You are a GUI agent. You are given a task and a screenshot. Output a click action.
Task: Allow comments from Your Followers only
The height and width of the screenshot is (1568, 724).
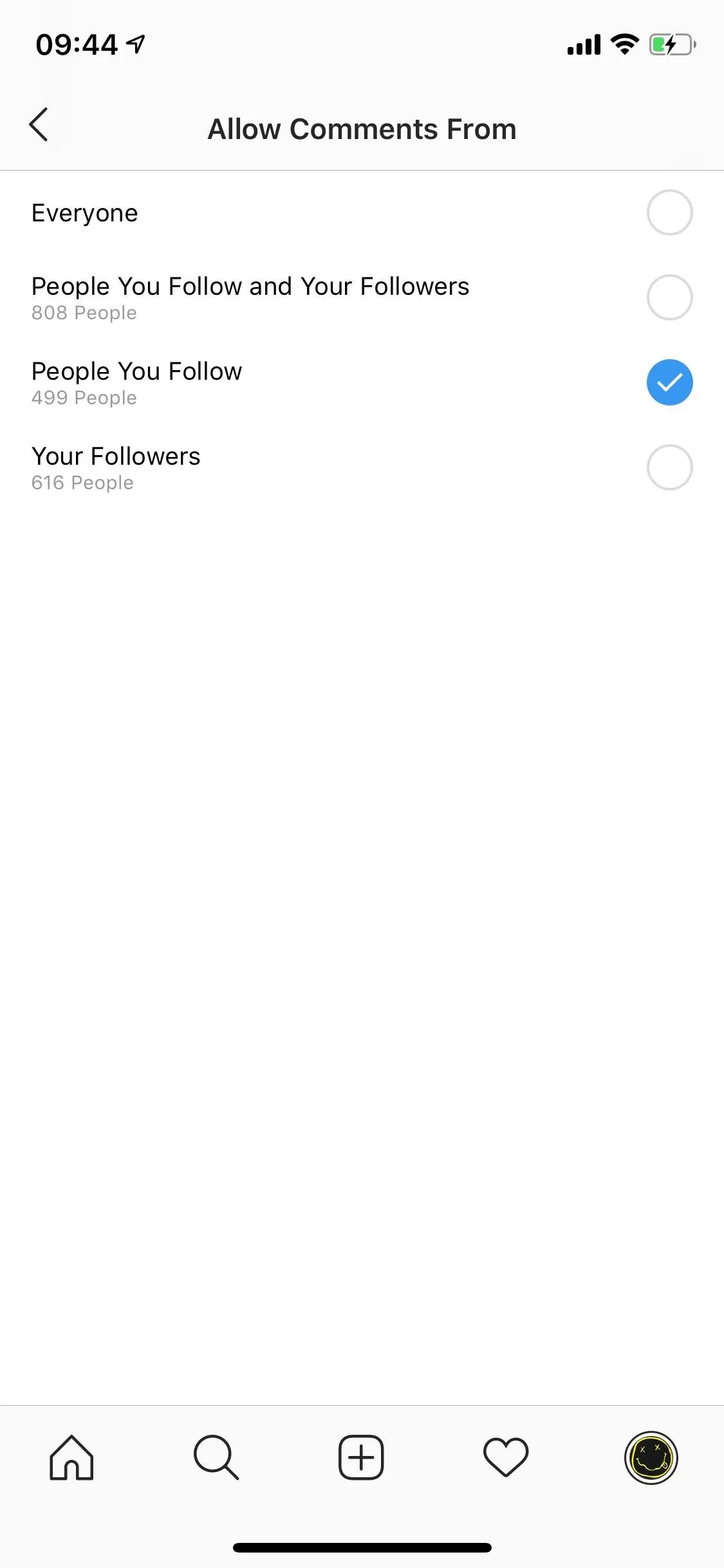(362, 467)
